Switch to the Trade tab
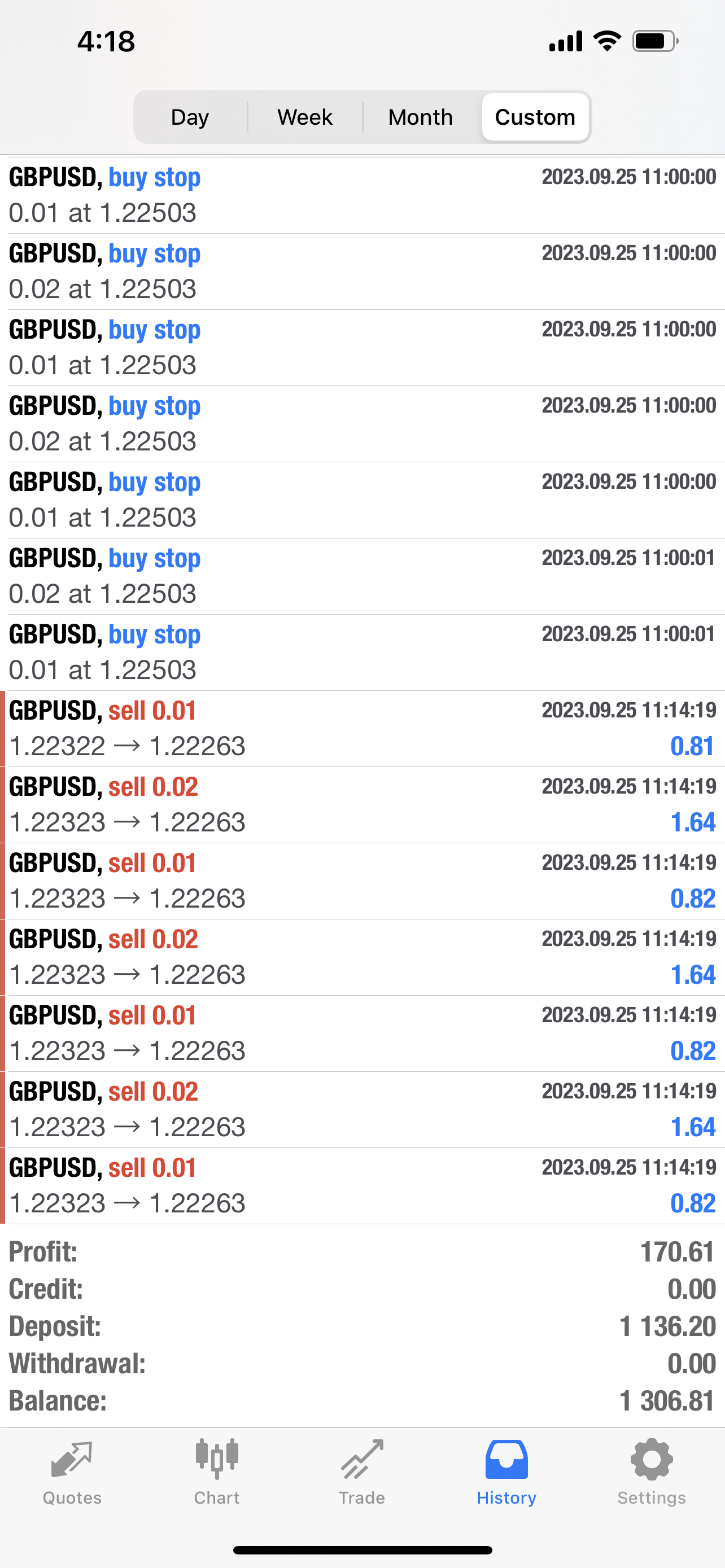 pyautogui.click(x=361, y=1472)
